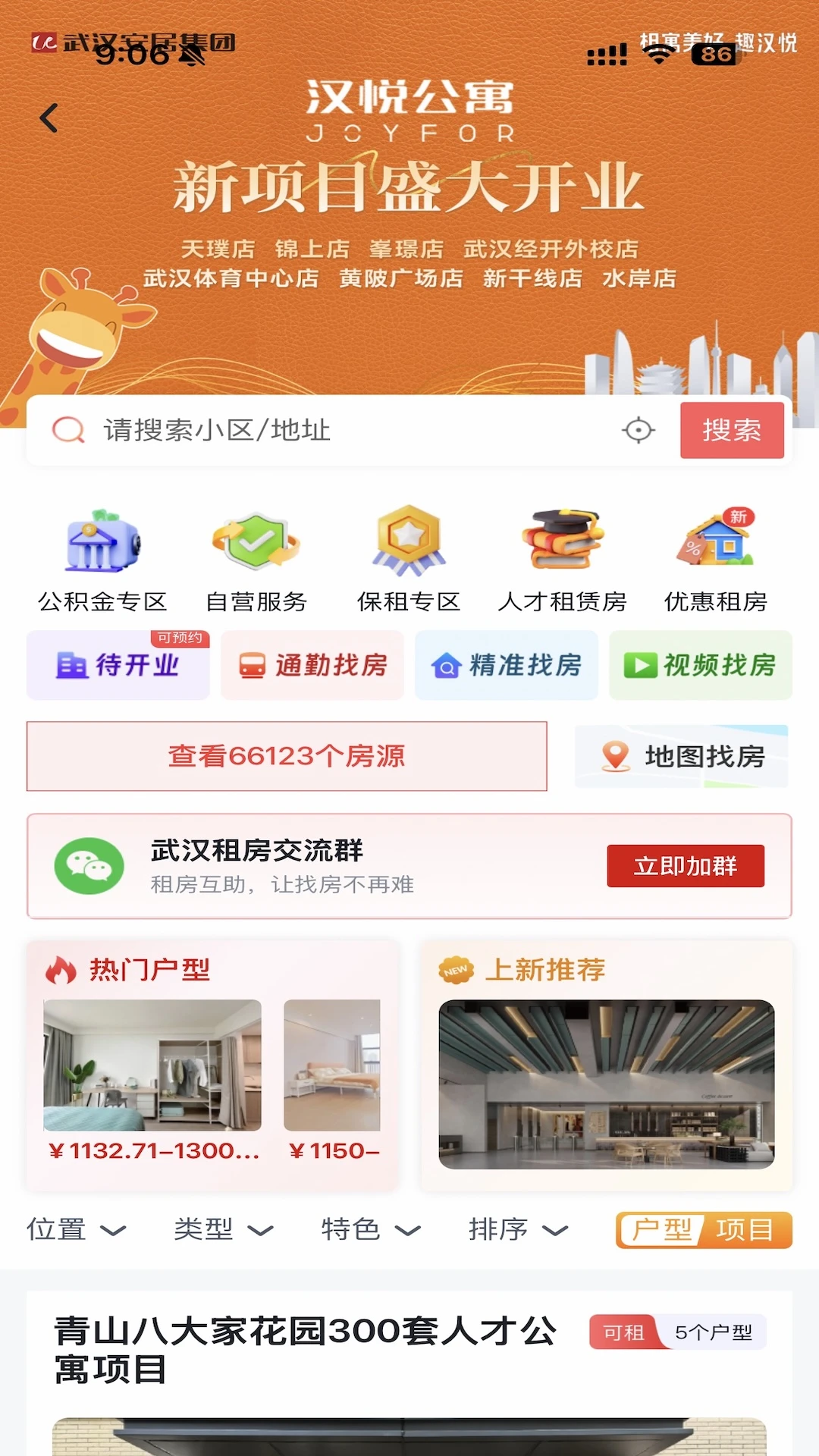View the 66123 listings via 查看66123个房源
The width and height of the screenshot is (819, 1456).
pyautogui.click(x=287, y=756)
